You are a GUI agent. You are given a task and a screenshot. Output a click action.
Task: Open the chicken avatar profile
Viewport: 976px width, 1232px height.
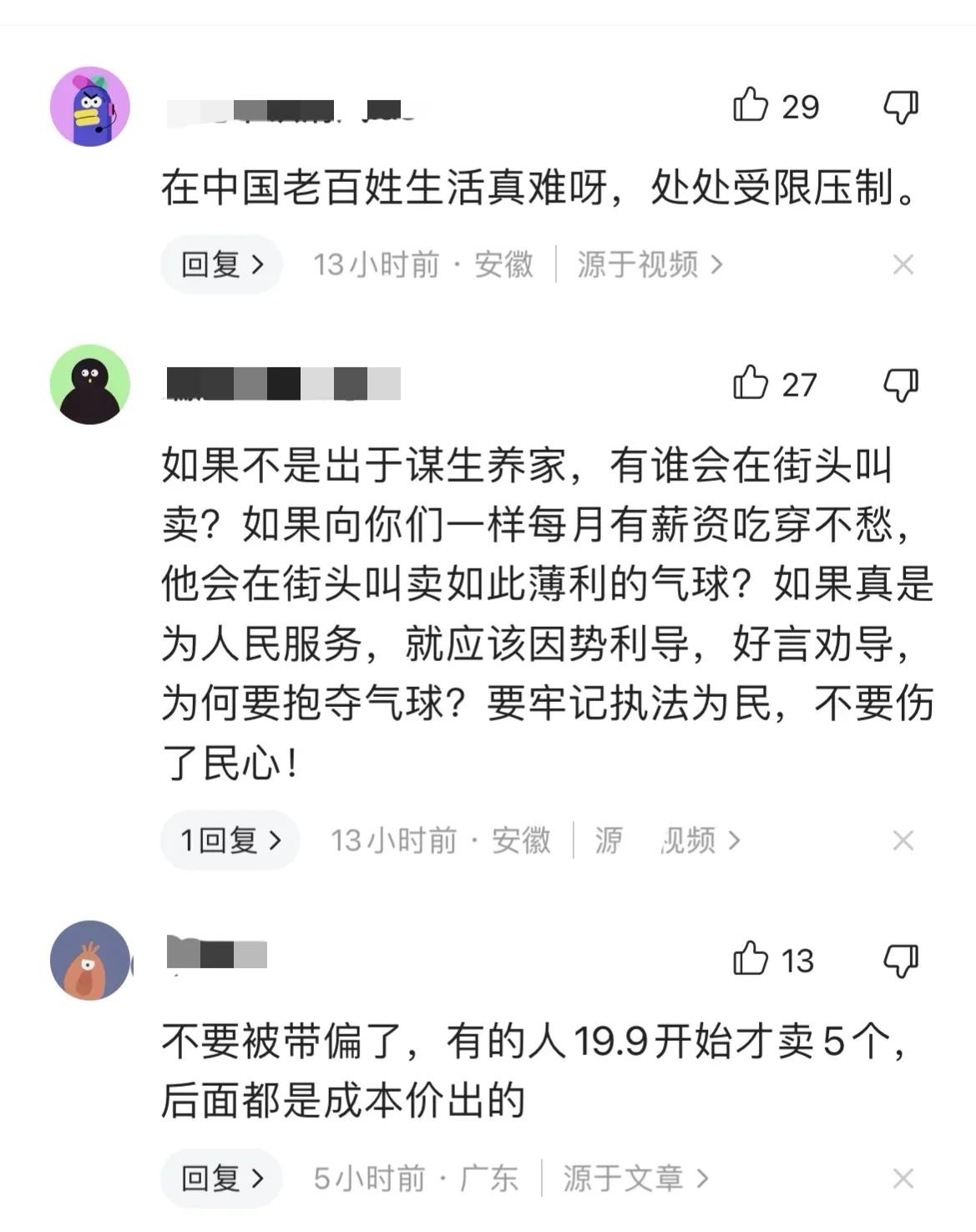90,961
